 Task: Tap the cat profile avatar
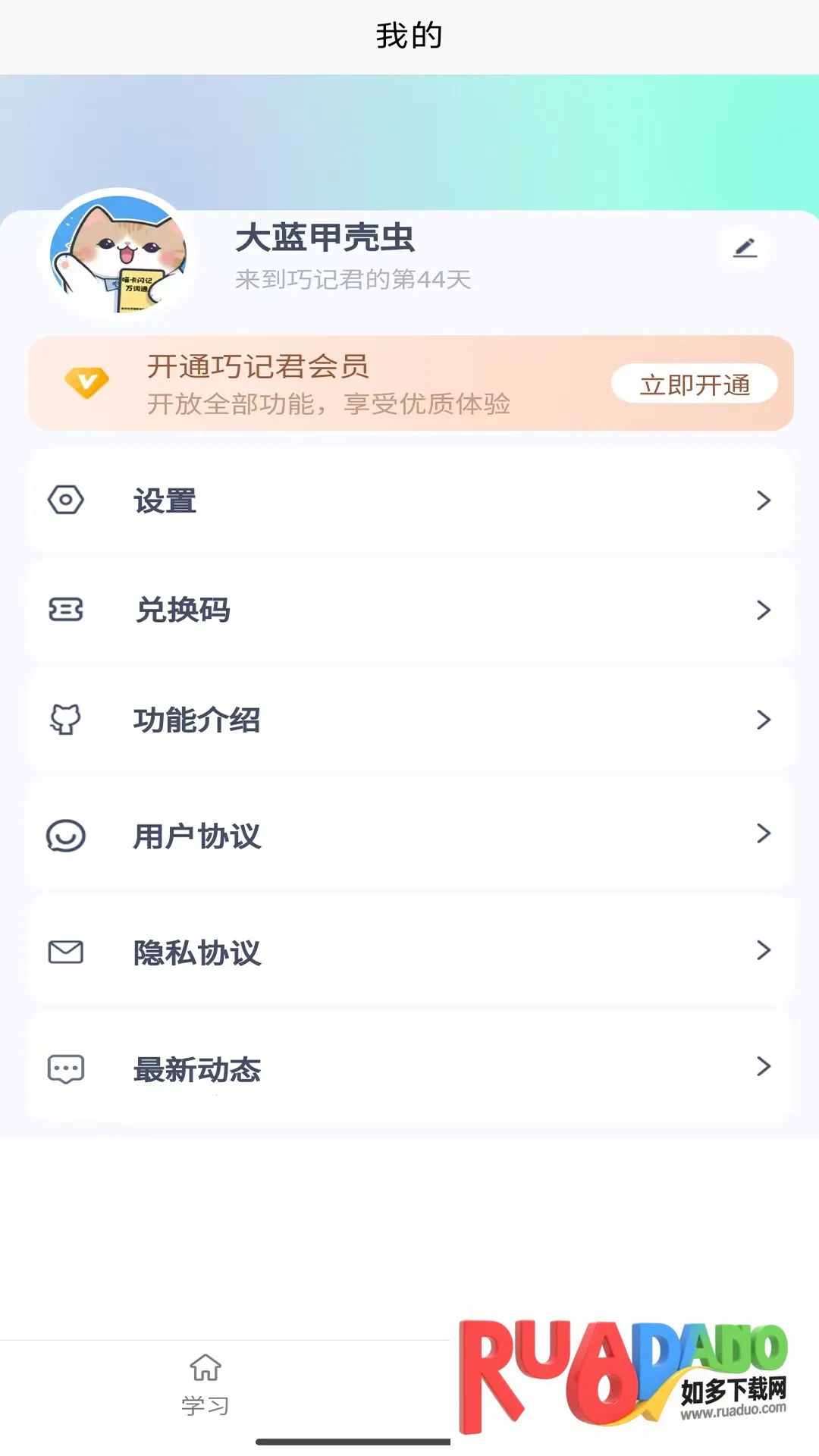[x=118, y=254]
